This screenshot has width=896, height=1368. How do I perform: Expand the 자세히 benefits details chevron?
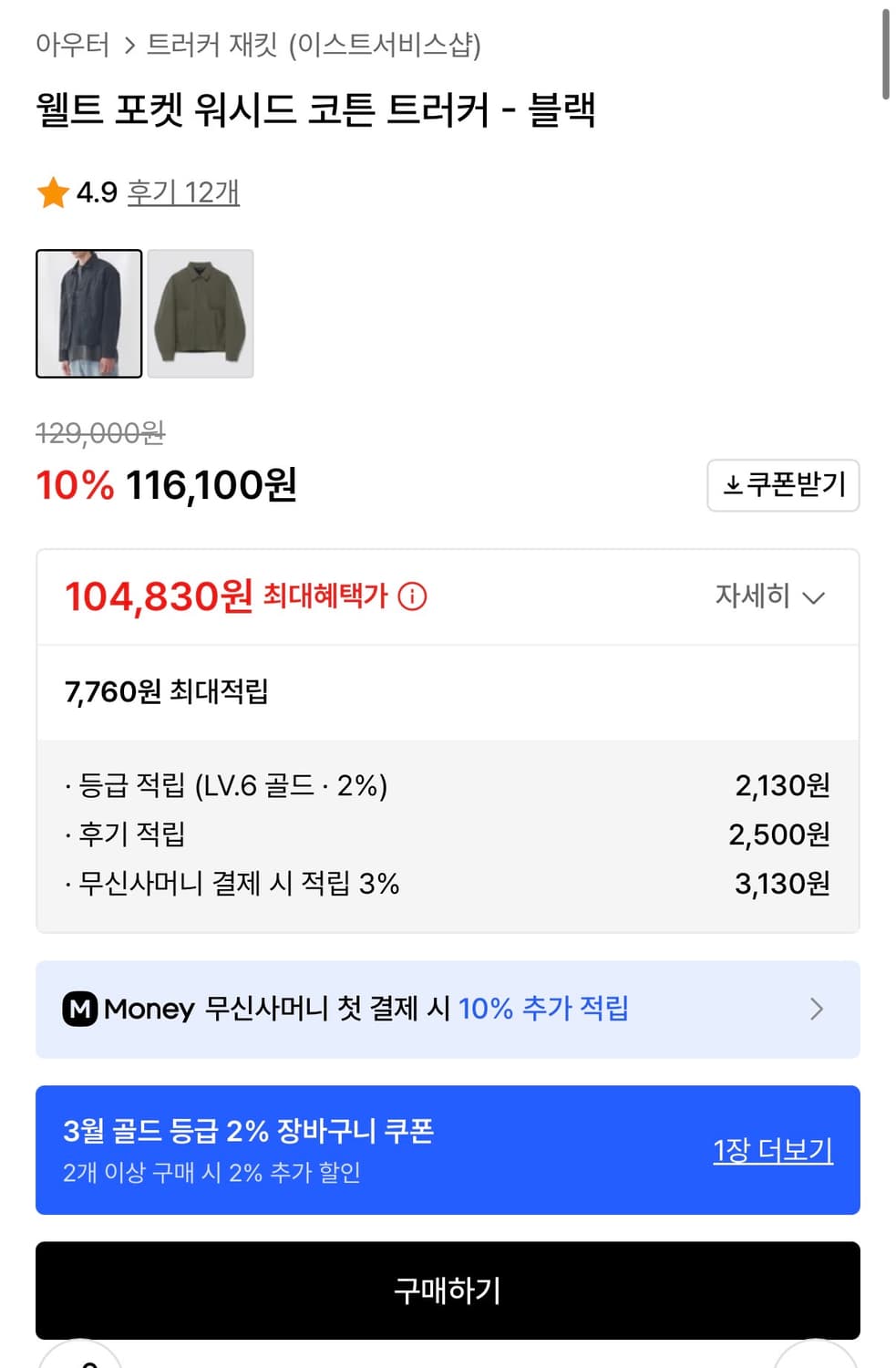tap(814, 598)
